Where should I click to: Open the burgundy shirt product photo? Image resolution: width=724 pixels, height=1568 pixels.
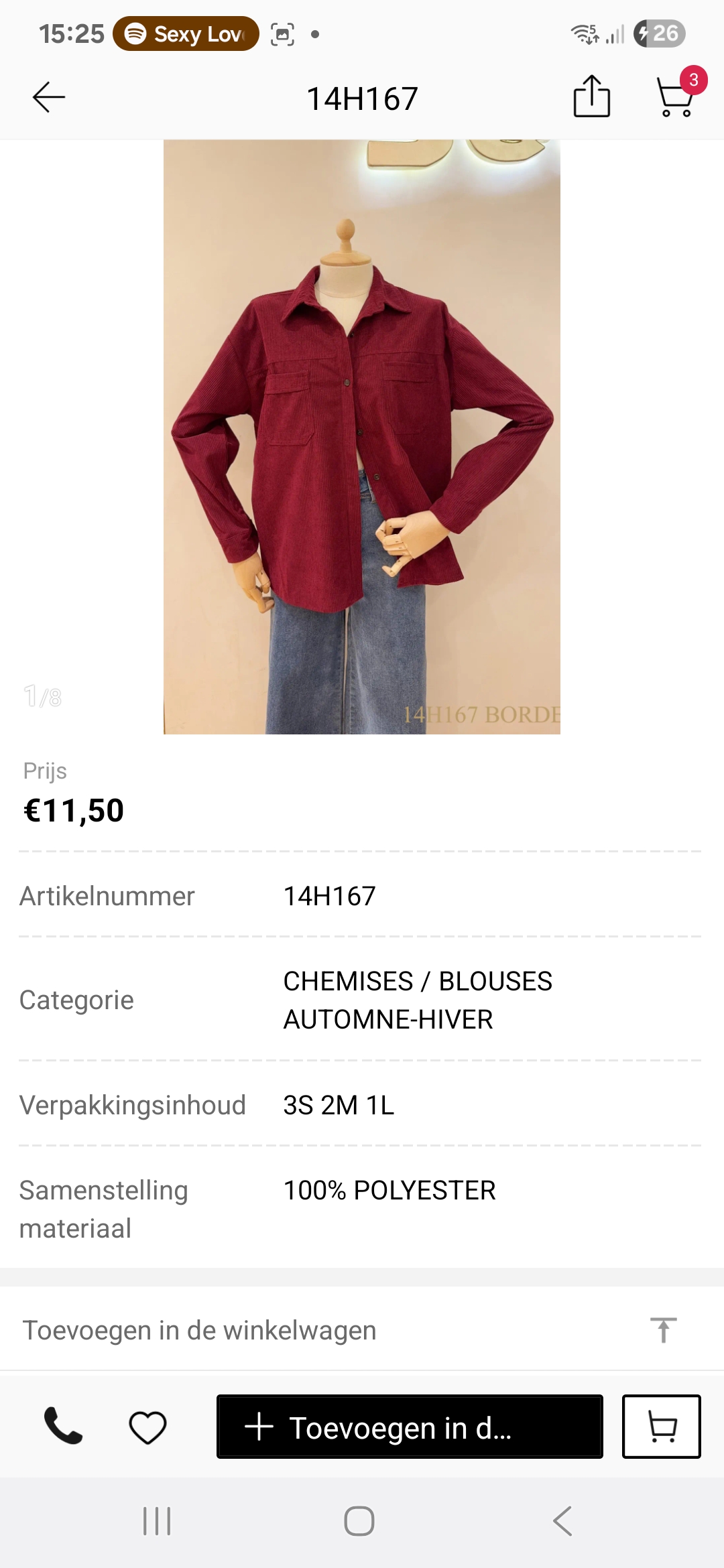[362, 437]
